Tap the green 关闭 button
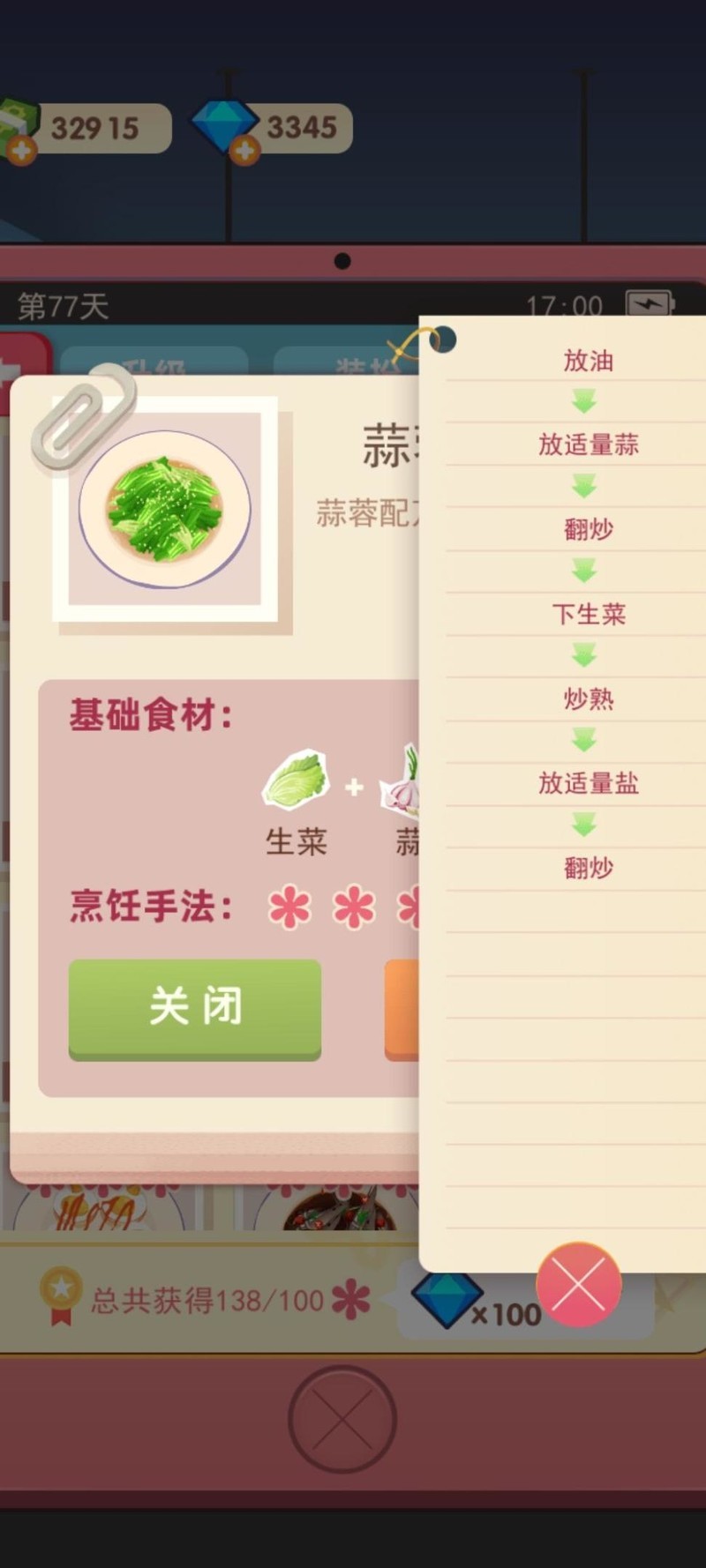Screen dimensions: 706x1568 (195, 1007)
